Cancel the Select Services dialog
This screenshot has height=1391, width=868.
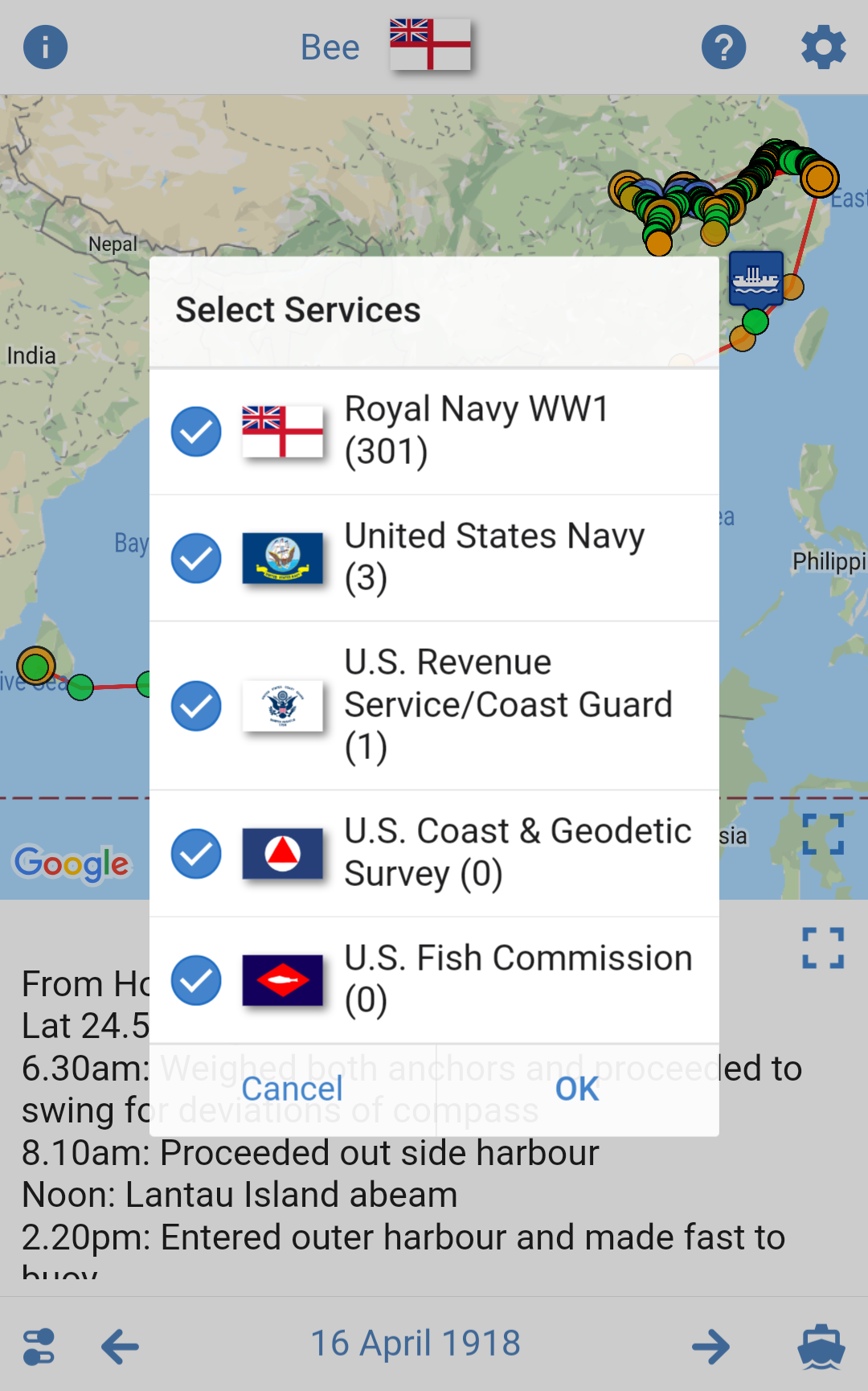tap(293, 1089)
